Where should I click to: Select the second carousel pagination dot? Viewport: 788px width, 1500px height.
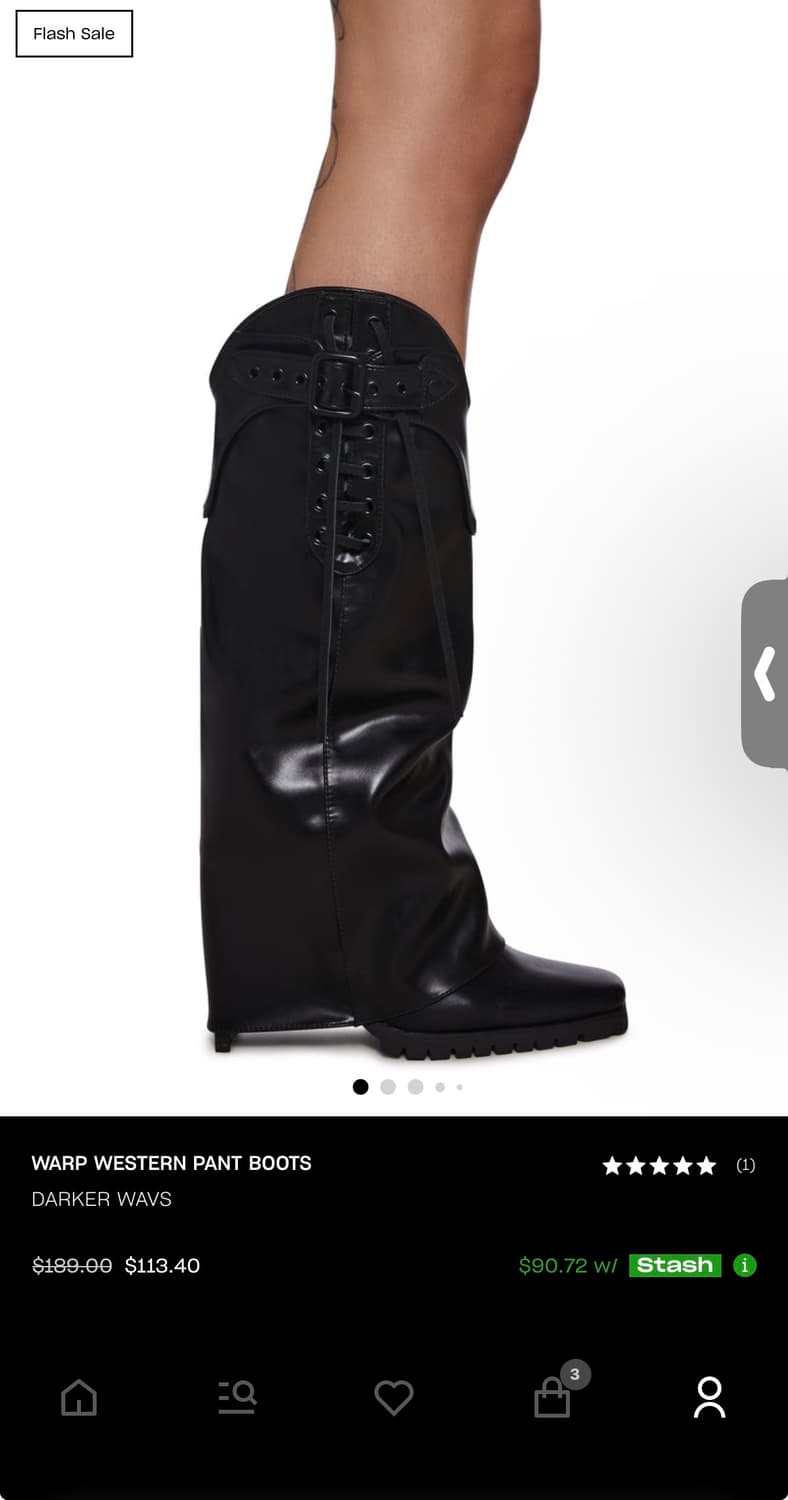[387, 1087]
